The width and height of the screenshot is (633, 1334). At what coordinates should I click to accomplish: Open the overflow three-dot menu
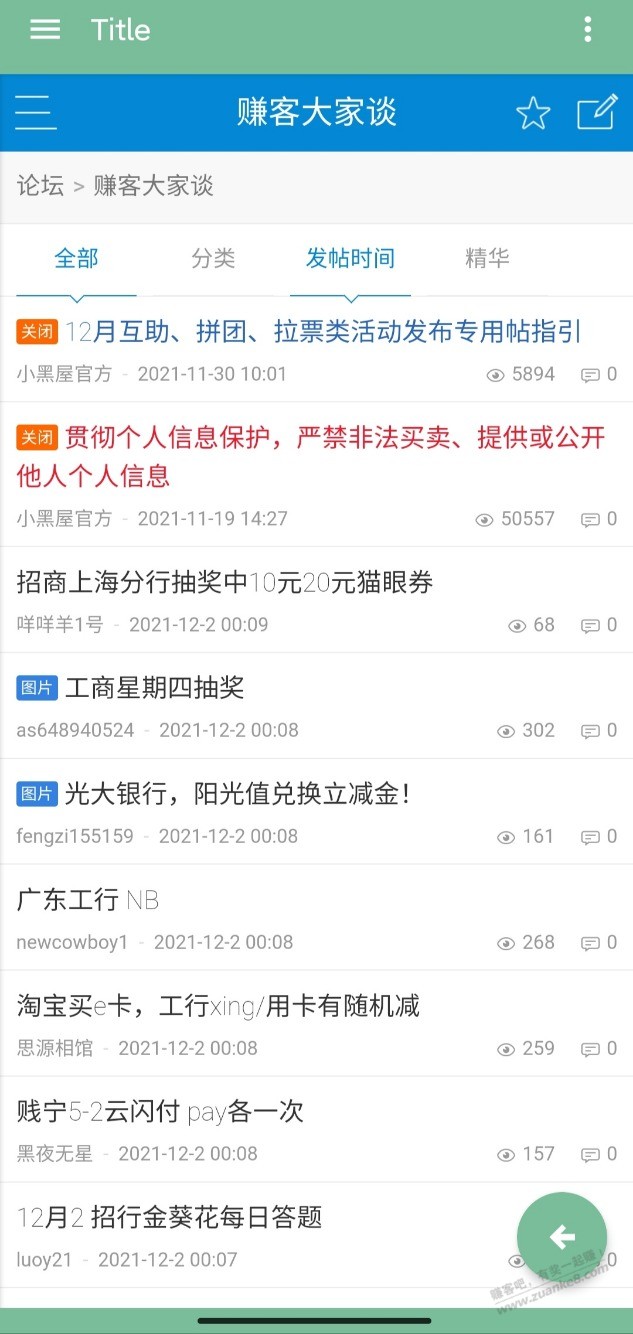[587, 30]
